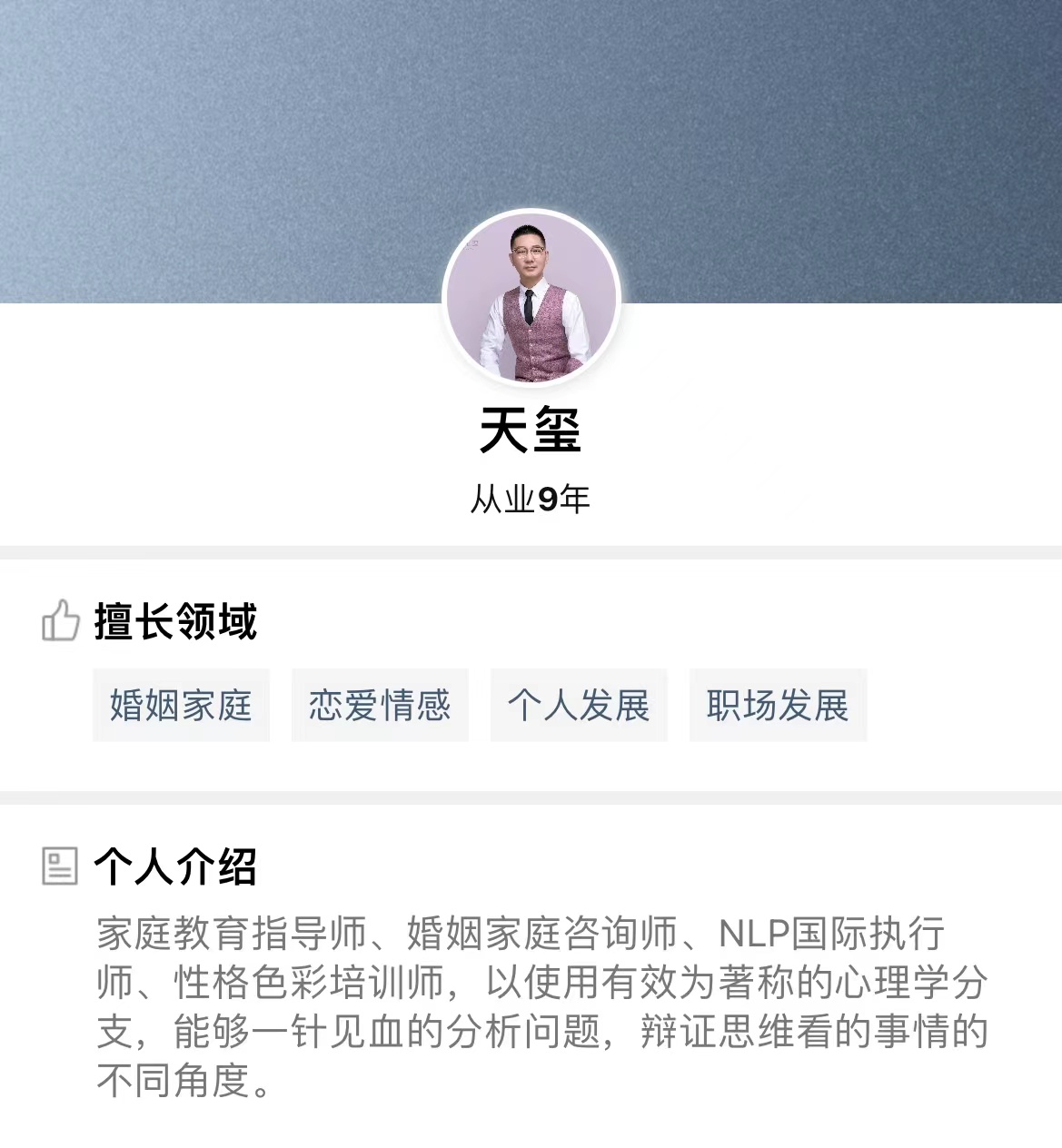Select the 婚姻家庭 expertise tag
The height and width of the screenshot is (1148, 1062).
181,706
